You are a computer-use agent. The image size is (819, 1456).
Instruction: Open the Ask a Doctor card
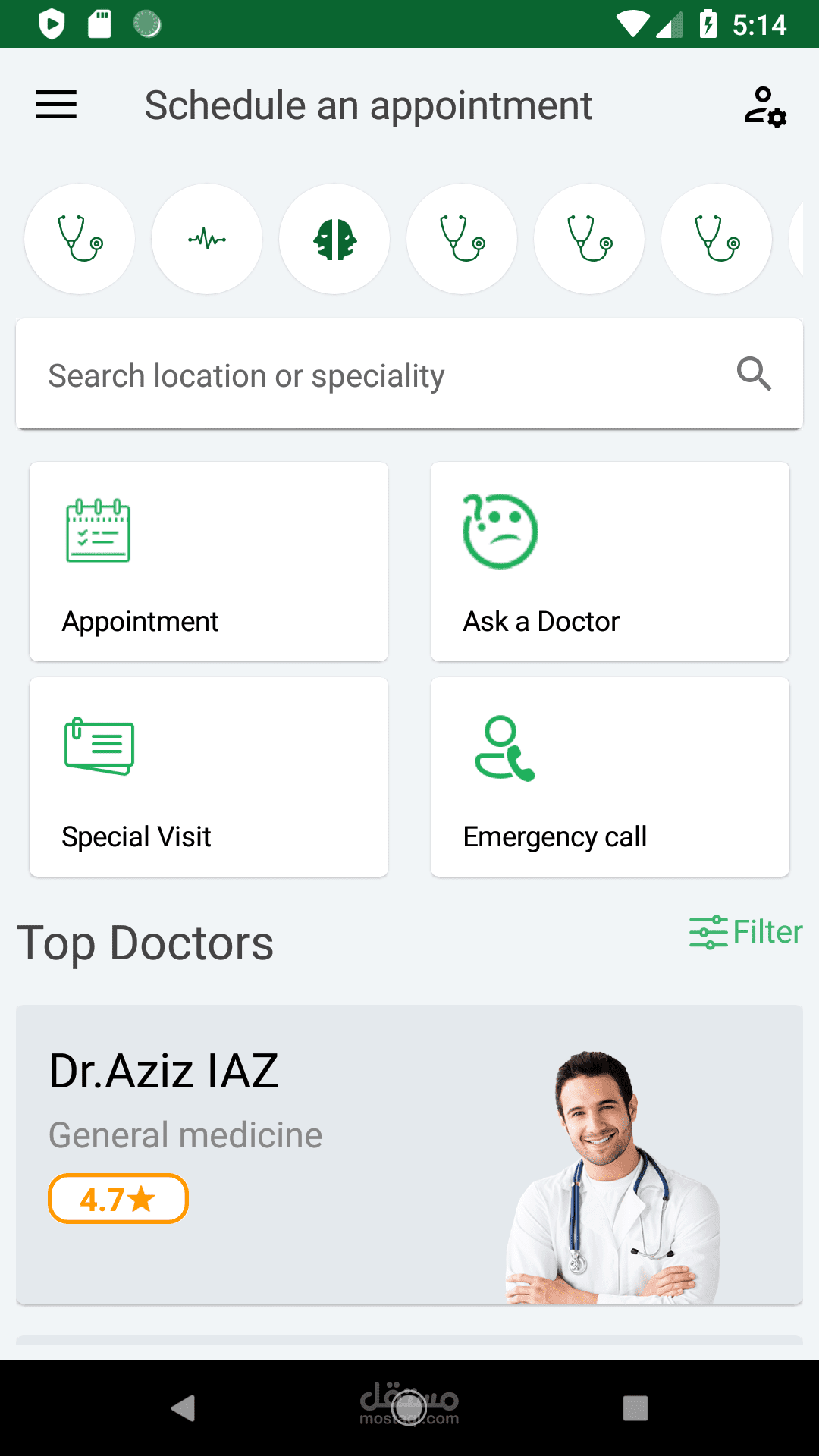pyautogui.click(x=610, y=562)
